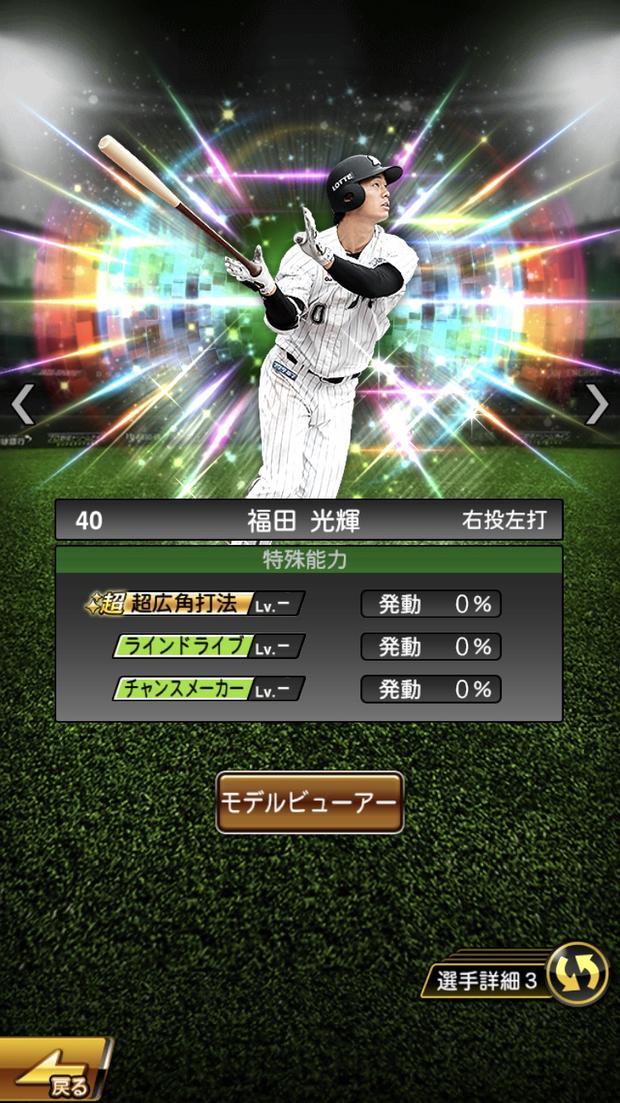
Task: Go to the next player with right arrow
Action: point(597,404)
